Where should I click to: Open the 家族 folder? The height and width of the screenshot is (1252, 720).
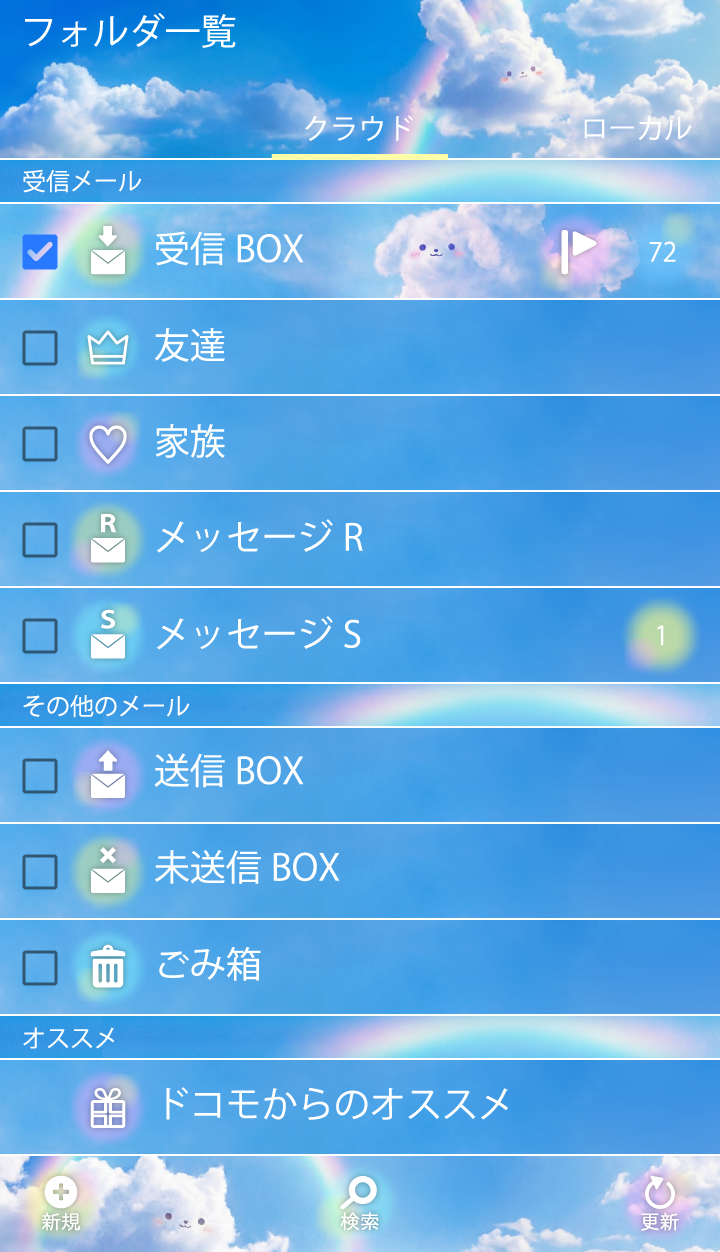coord(190,443)
